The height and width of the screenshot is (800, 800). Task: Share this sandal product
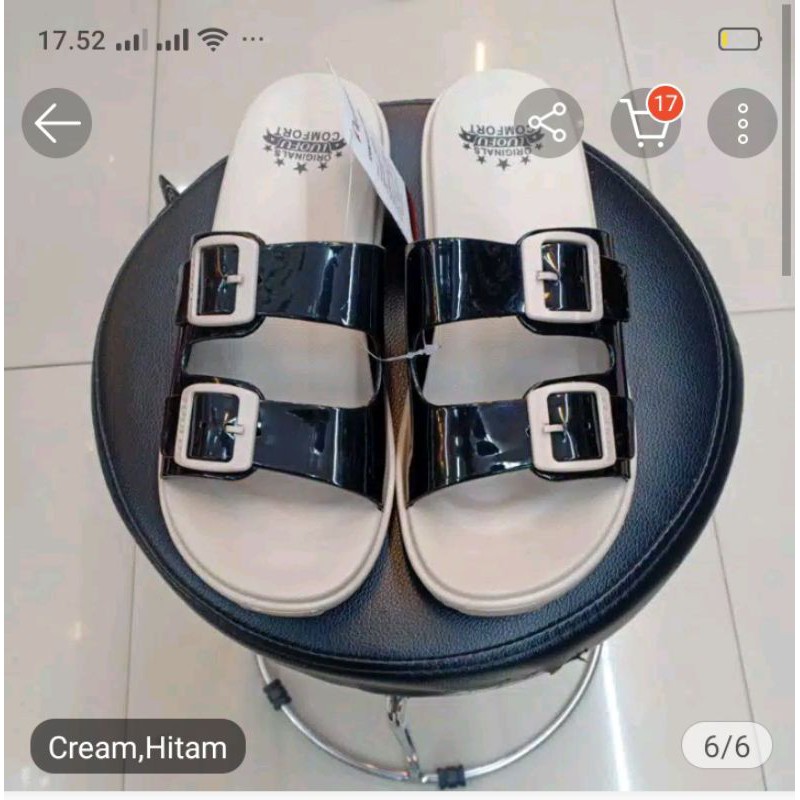tap(549, 123)
